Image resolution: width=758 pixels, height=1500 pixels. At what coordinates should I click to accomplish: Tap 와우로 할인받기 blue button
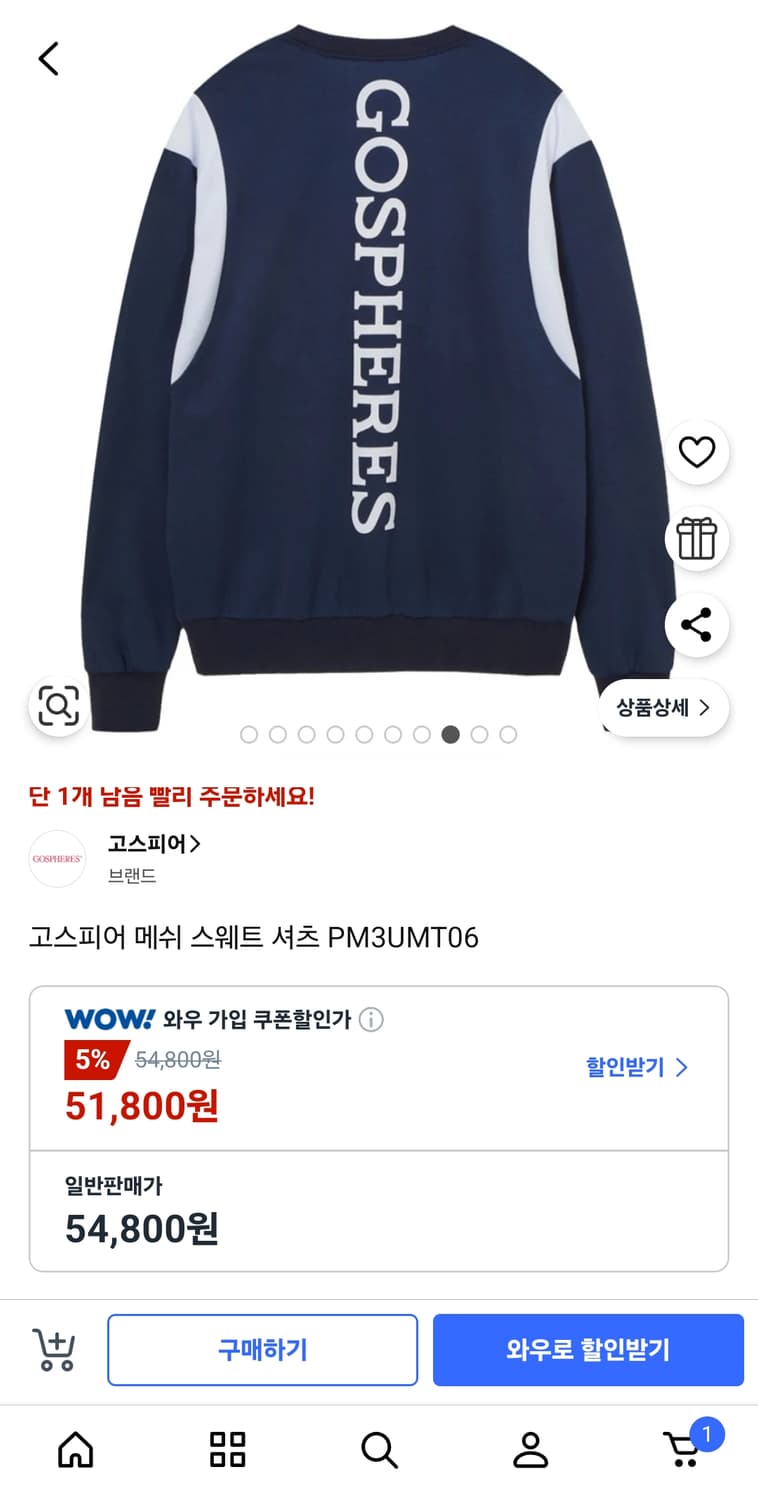[588, 1349]
